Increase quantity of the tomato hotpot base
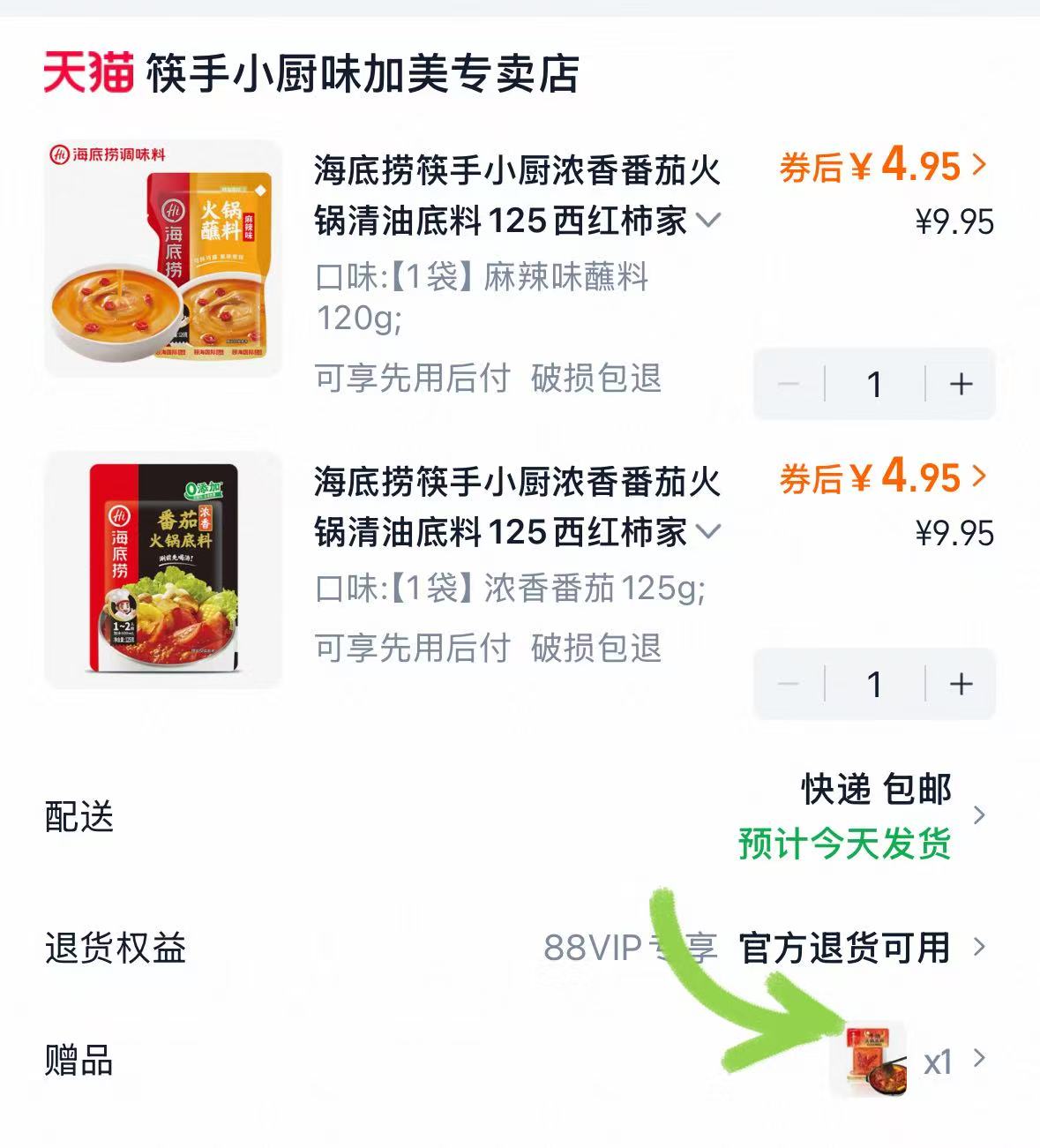 [x=960, y=682]
